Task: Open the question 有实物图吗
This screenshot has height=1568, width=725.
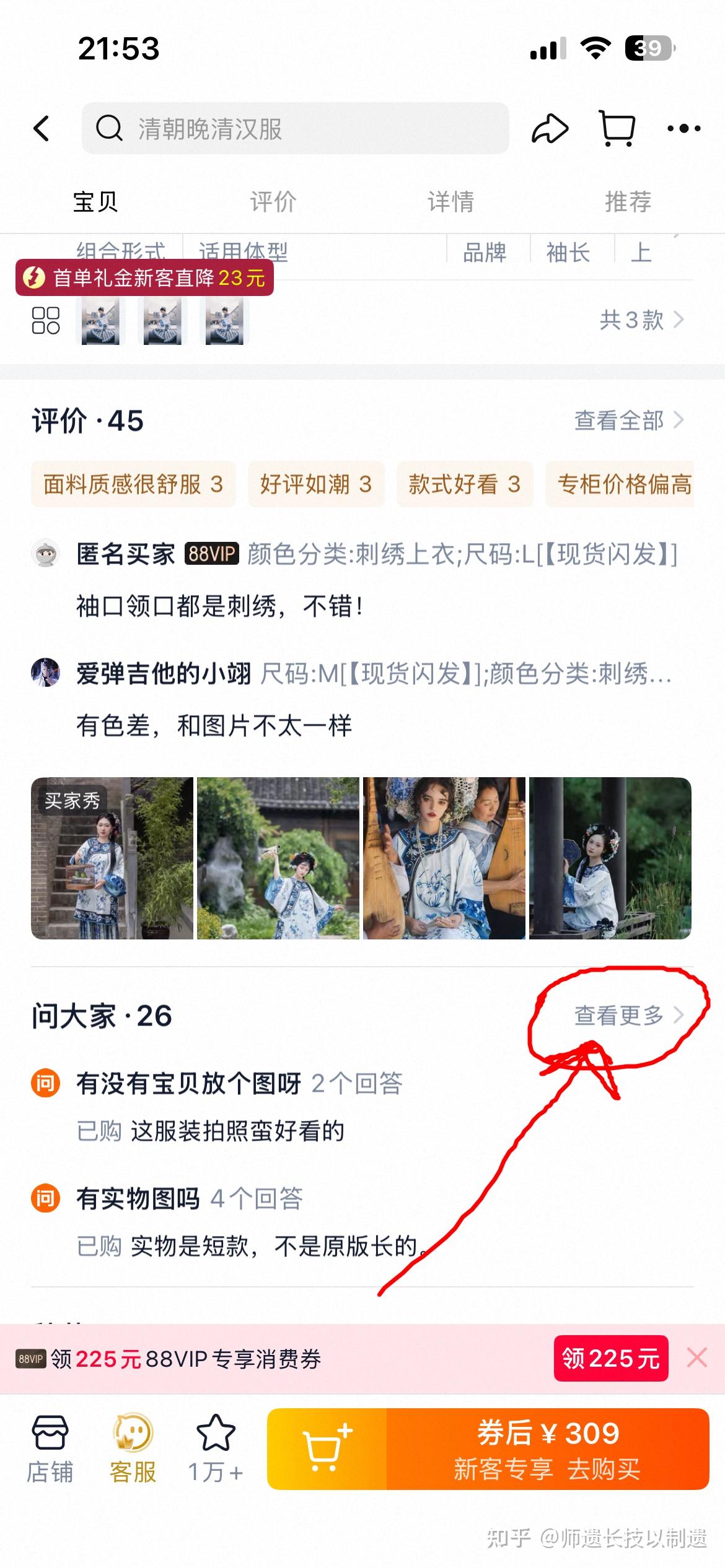Action: pyautogui.click(x=138, y=1199)
